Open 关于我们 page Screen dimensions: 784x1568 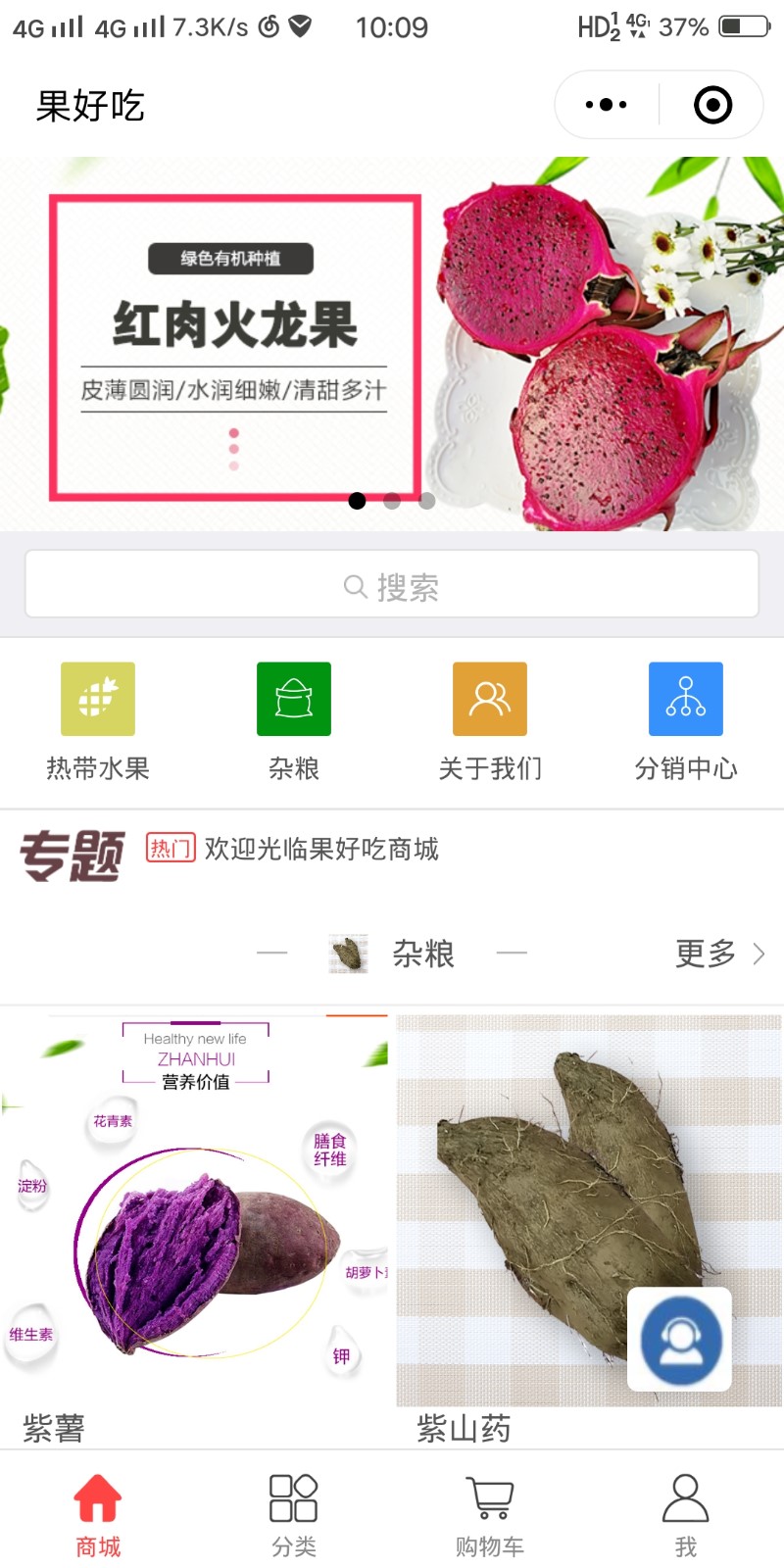pyautogui.click(x=490, y=720)
